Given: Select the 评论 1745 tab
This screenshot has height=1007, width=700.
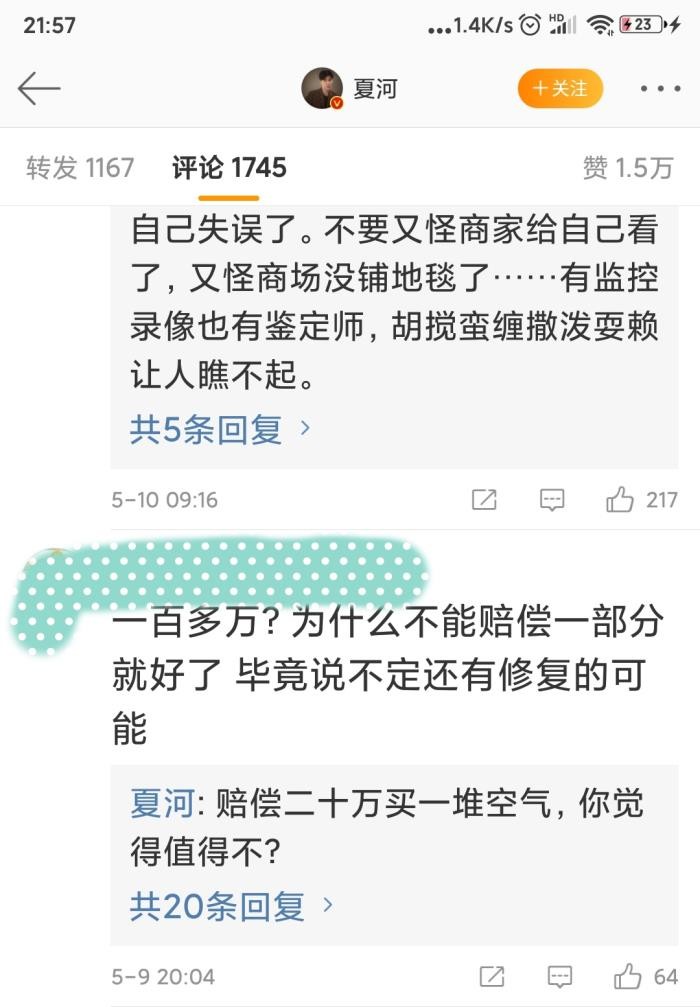Looking at the screenshot, I should click(x=229, y=168).
